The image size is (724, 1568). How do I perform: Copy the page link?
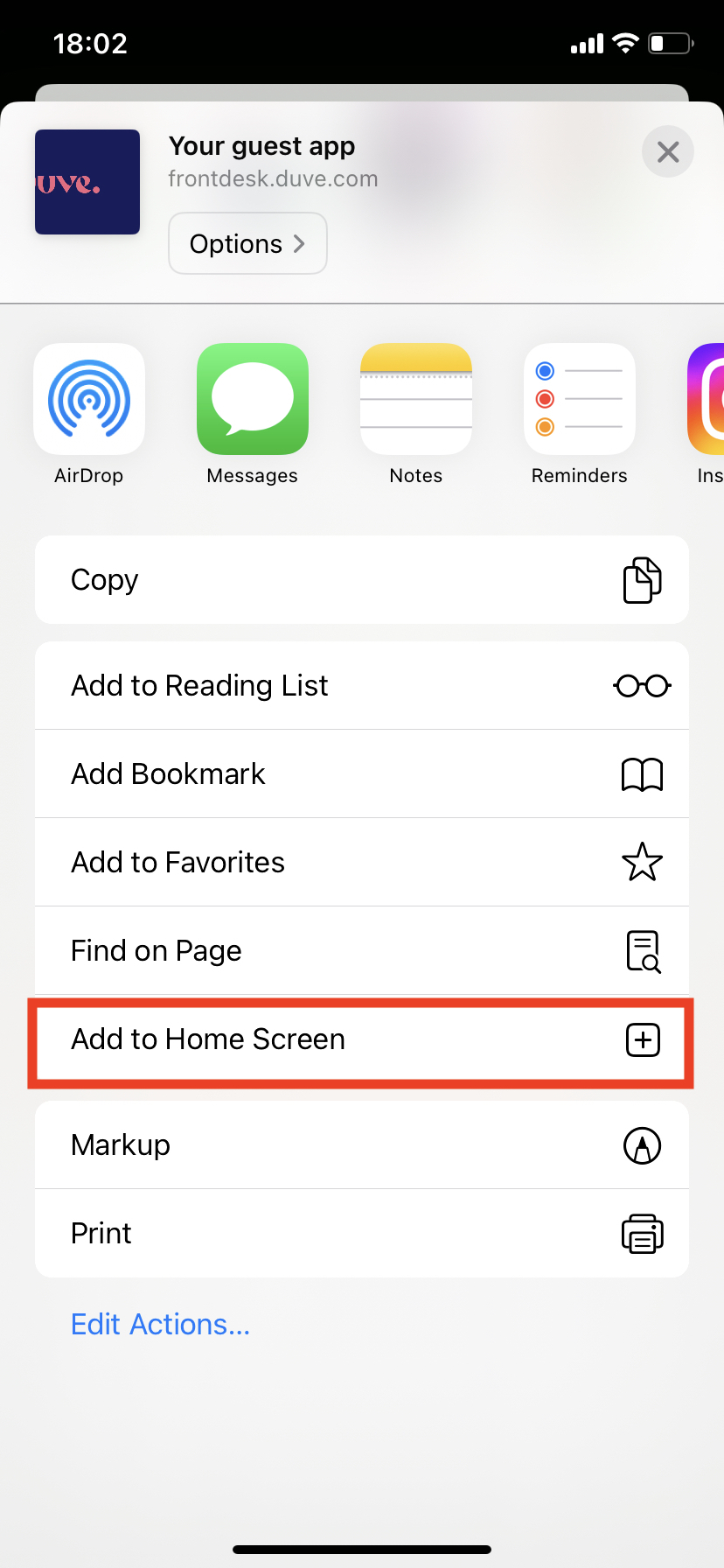pyautogui.click(x=362, y=580)
